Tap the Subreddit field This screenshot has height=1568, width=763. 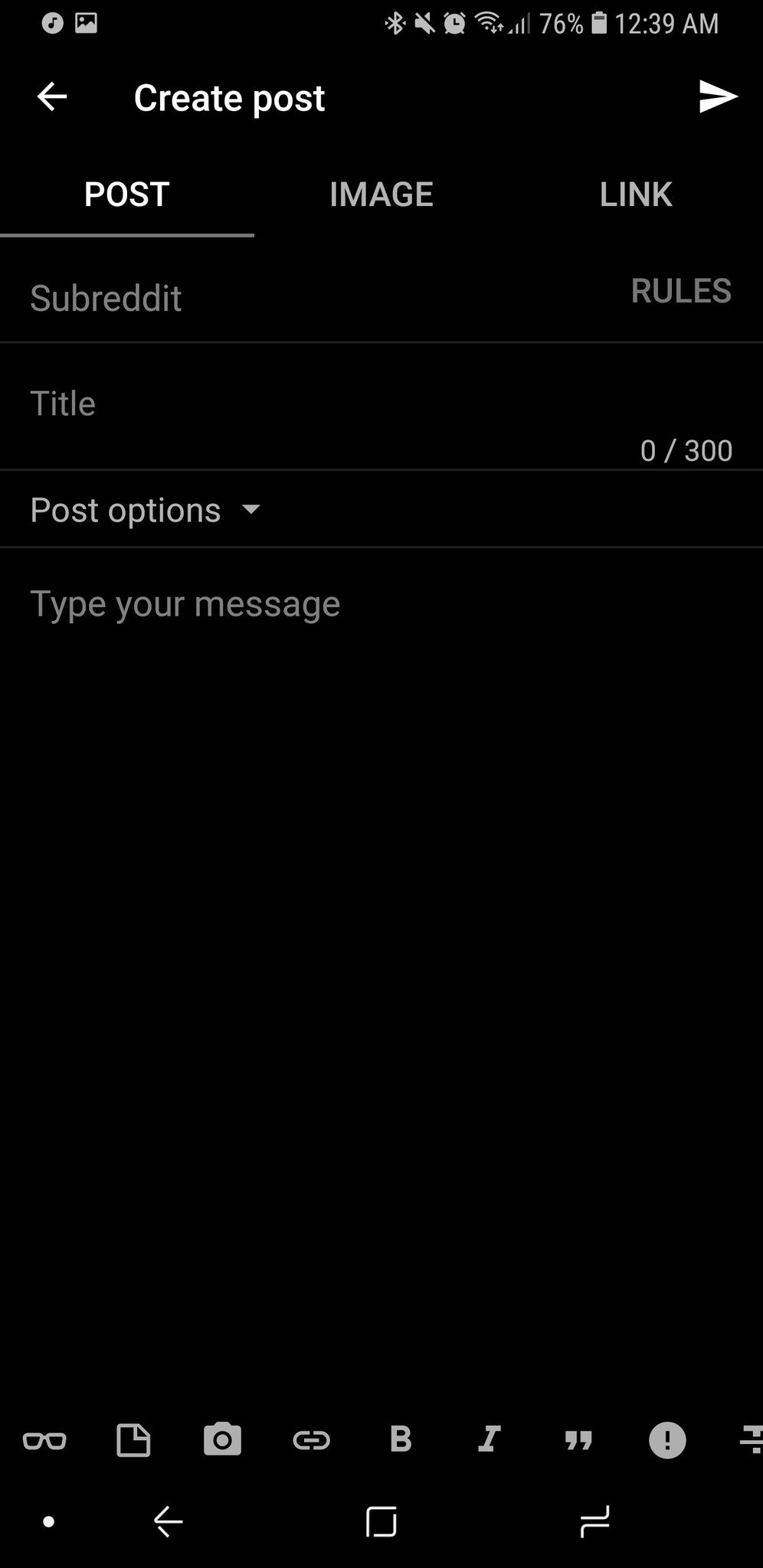tap(306, 298)
